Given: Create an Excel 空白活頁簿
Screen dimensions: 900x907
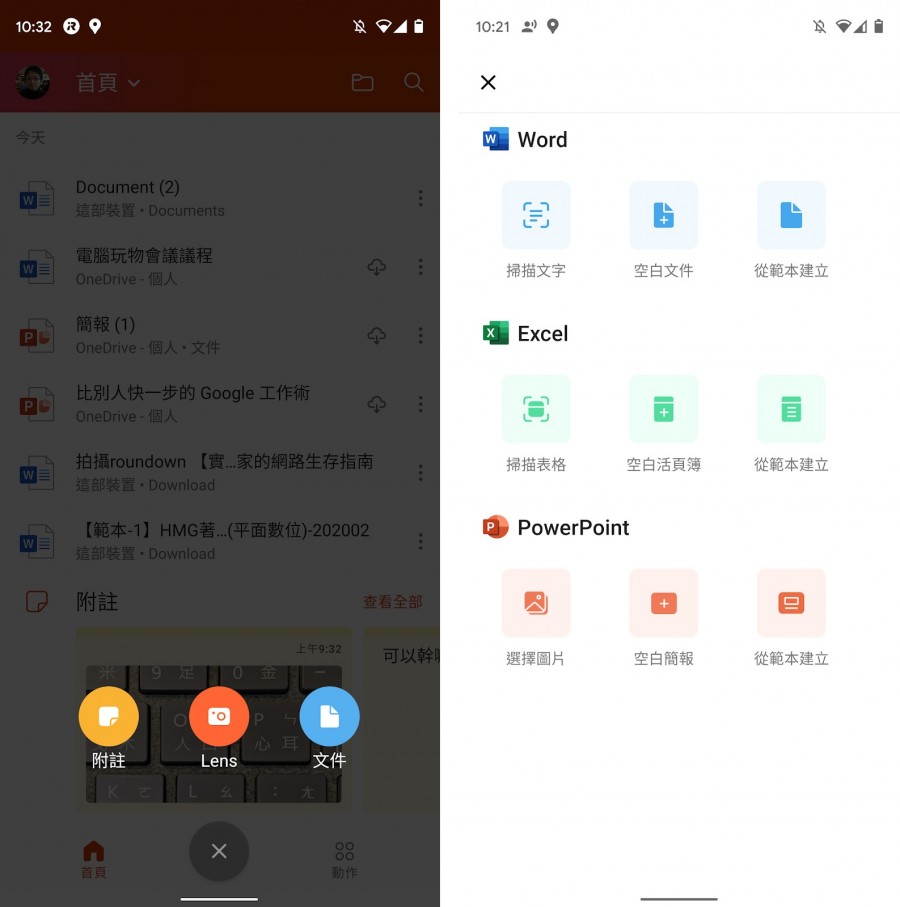Looking at the screenshot, I should [x=663, y=409].
